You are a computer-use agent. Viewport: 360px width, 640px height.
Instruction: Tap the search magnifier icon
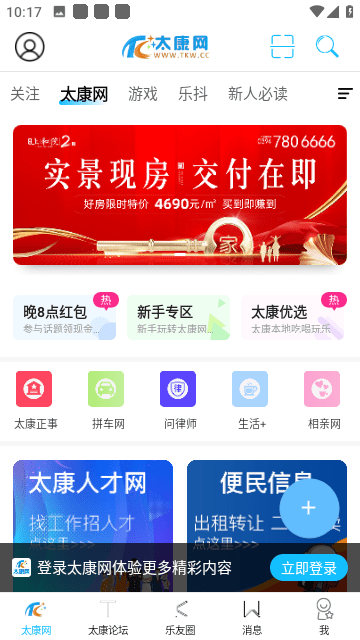pyautogui.click(x=327, y=47)
